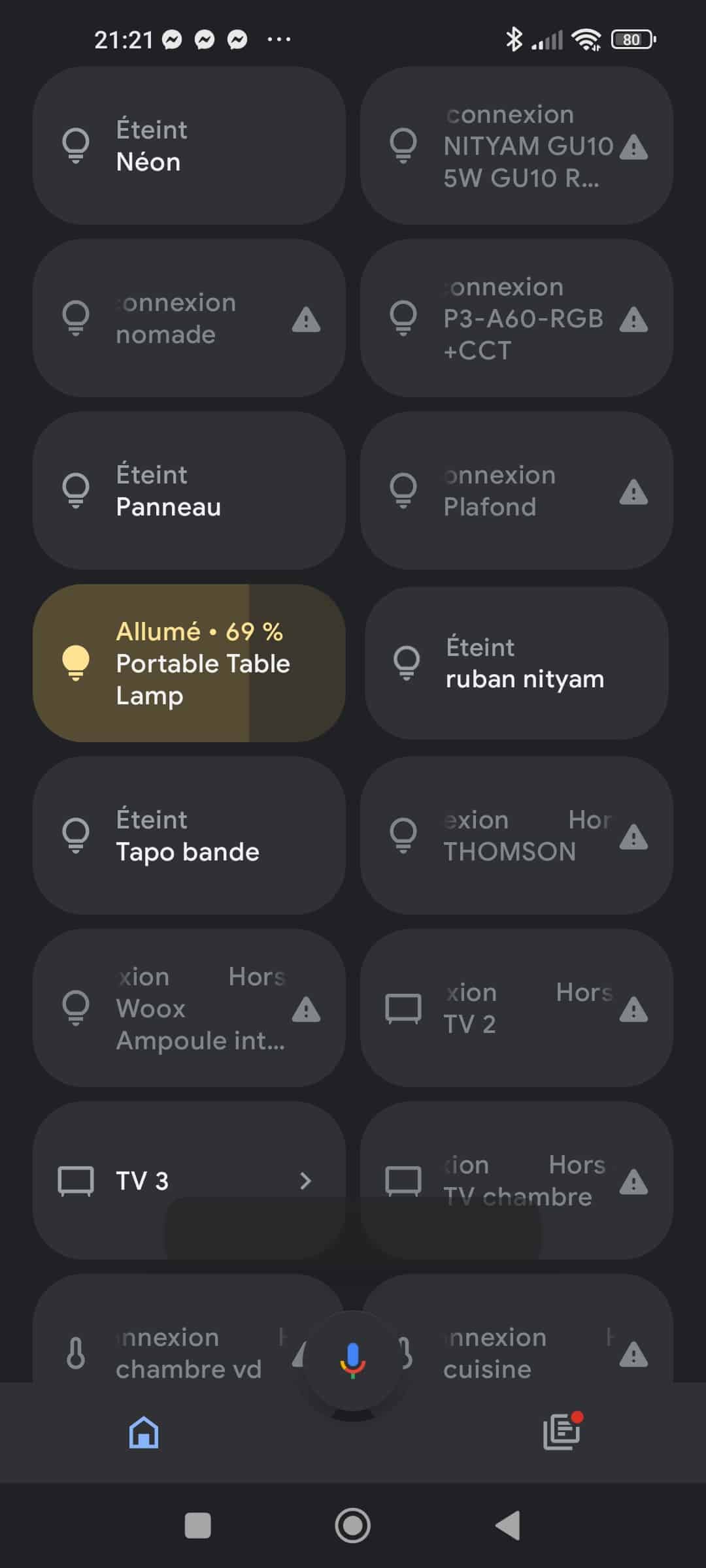Open the TV 2 device tile
The width and height of the screenshot is (706, 1568).
tap(516, 1007)
